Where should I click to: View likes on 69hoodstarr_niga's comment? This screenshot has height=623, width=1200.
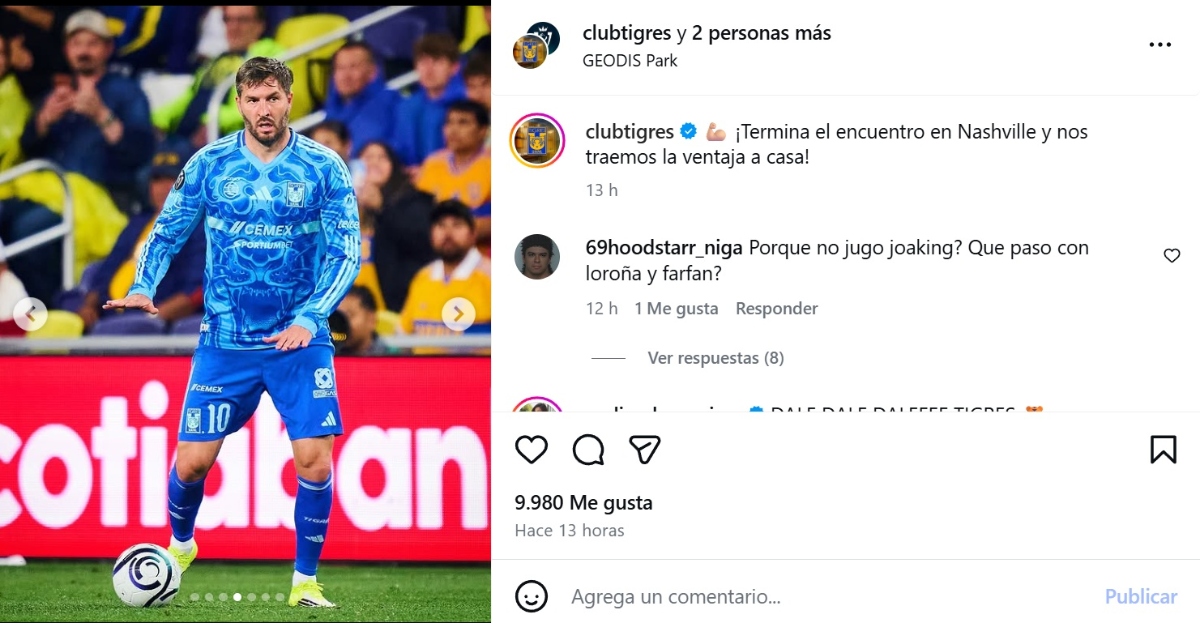[x=676, y=309]
